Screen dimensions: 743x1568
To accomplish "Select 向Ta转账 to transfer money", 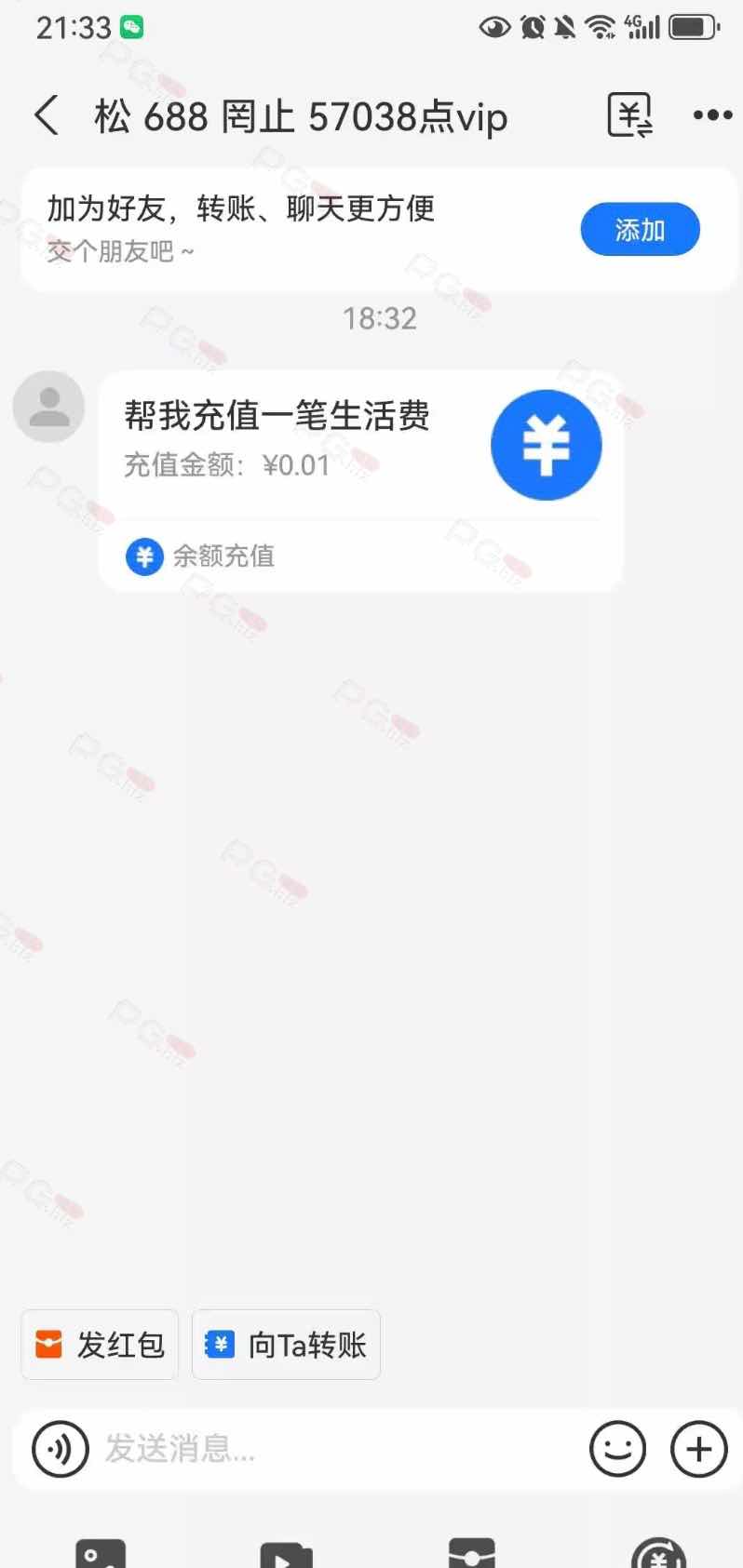I will (286, 1345).
